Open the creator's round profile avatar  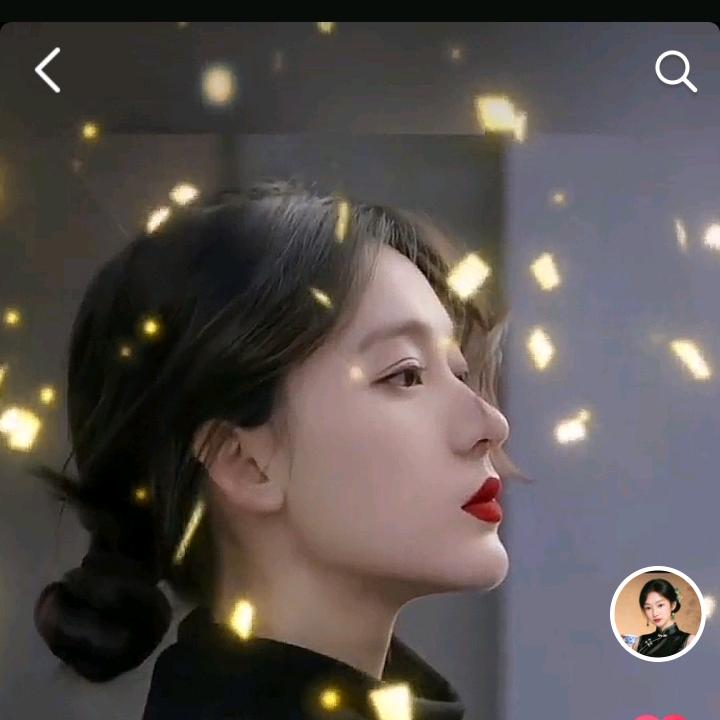[657, 614]
